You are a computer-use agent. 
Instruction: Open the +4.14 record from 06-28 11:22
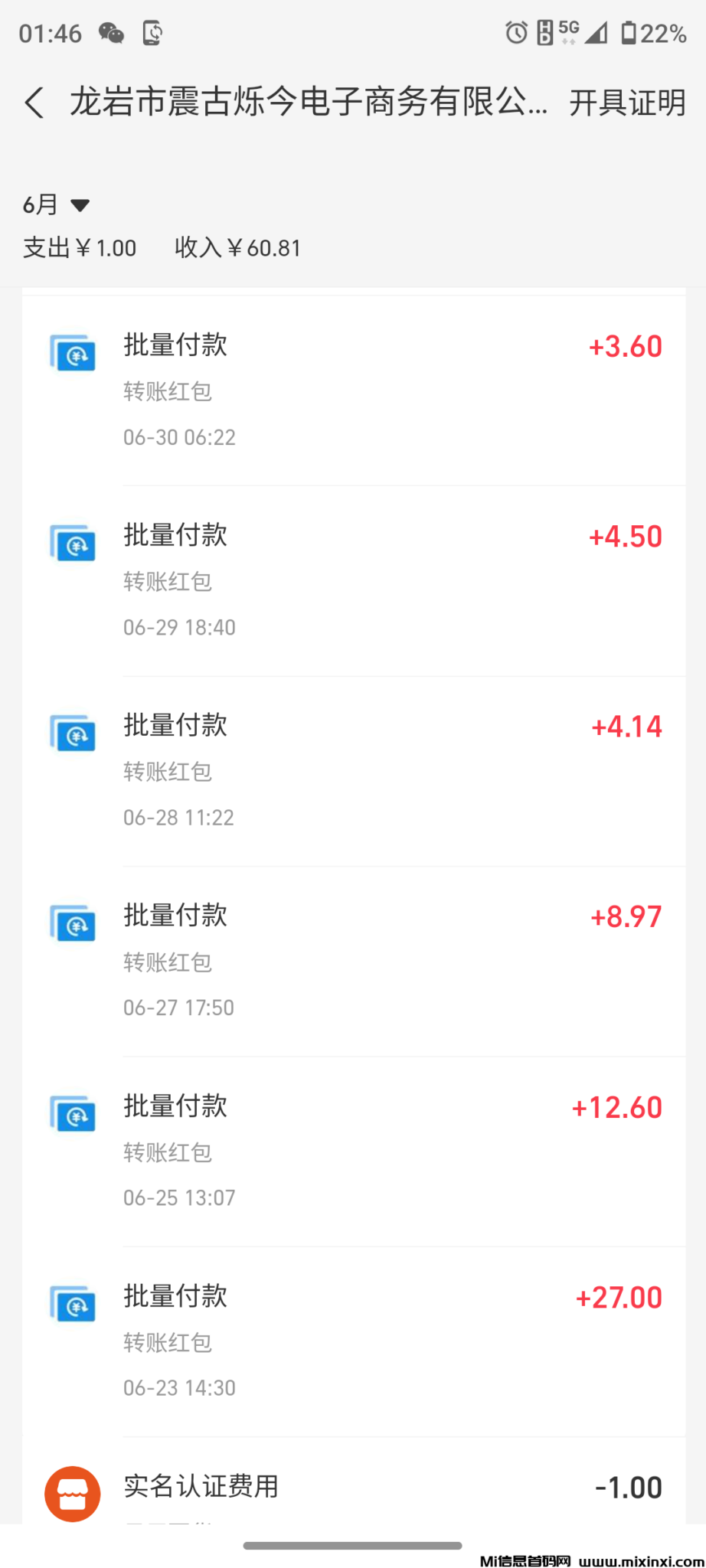[354, 770]
